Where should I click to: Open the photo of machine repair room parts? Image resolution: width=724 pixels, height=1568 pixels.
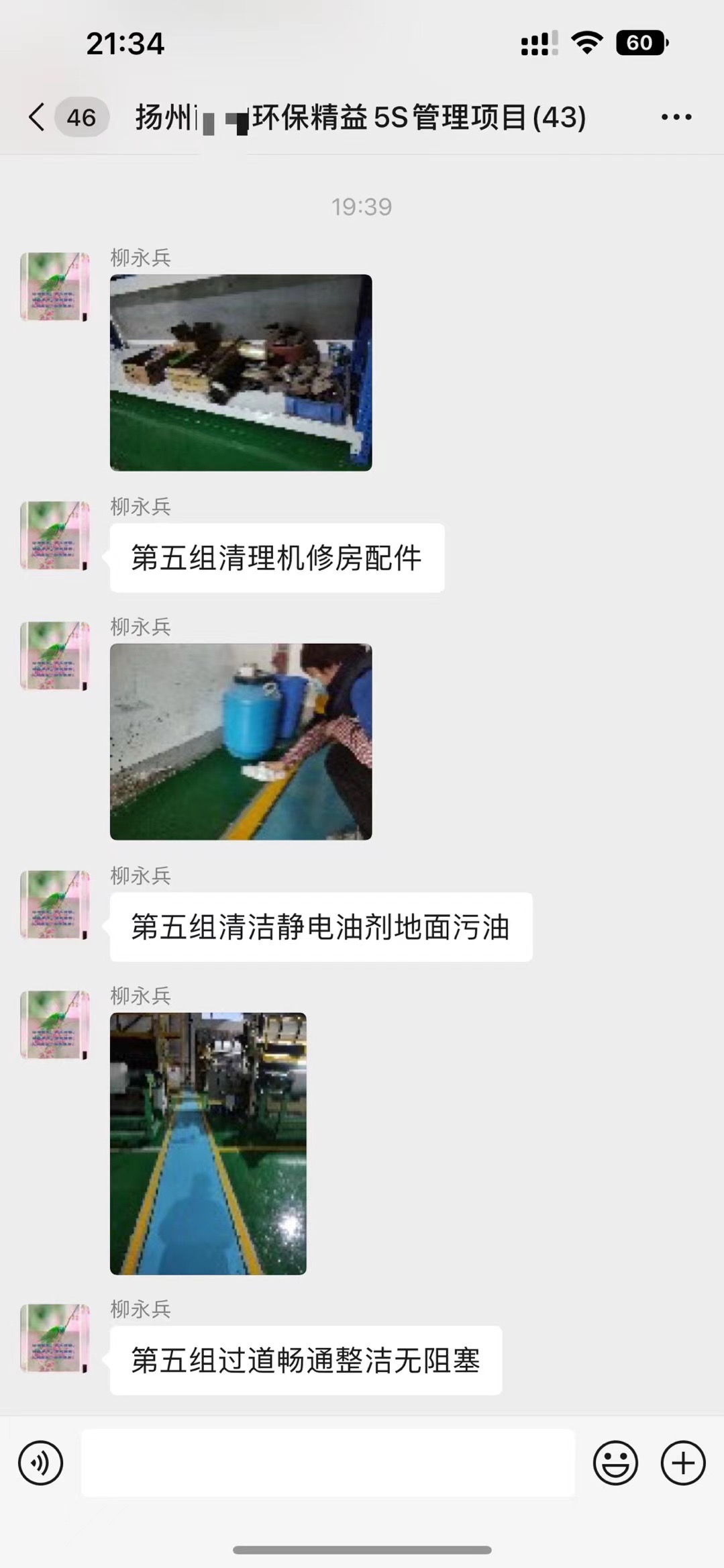pos(240,373)
